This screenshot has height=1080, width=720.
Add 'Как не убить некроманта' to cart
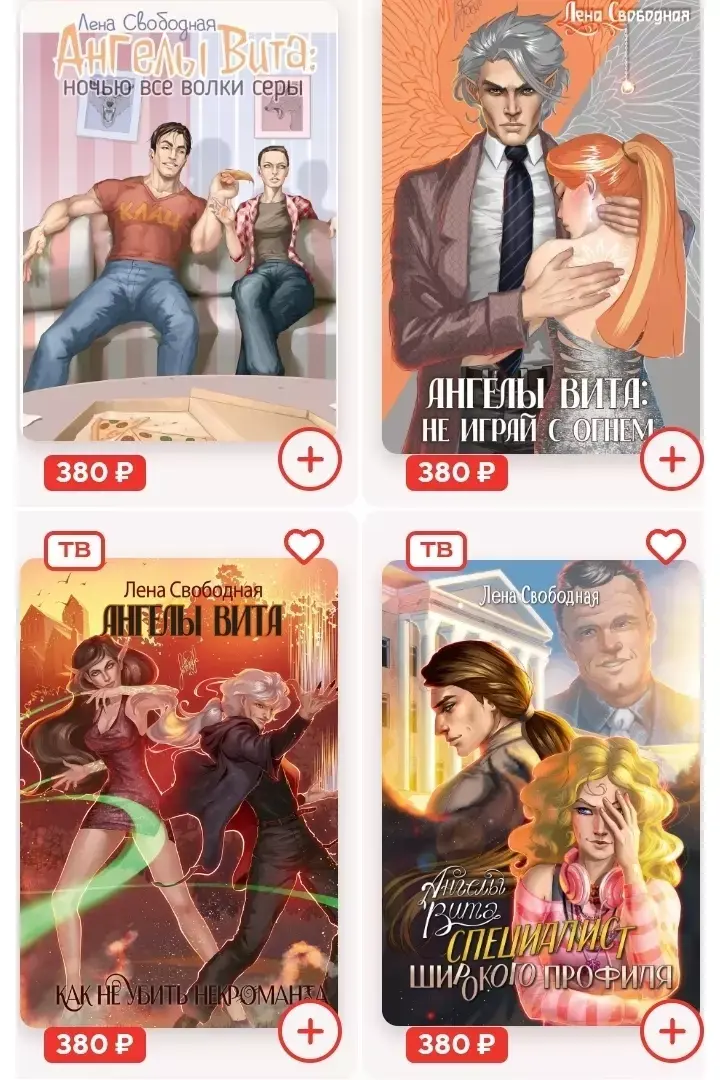(310, 1031)
